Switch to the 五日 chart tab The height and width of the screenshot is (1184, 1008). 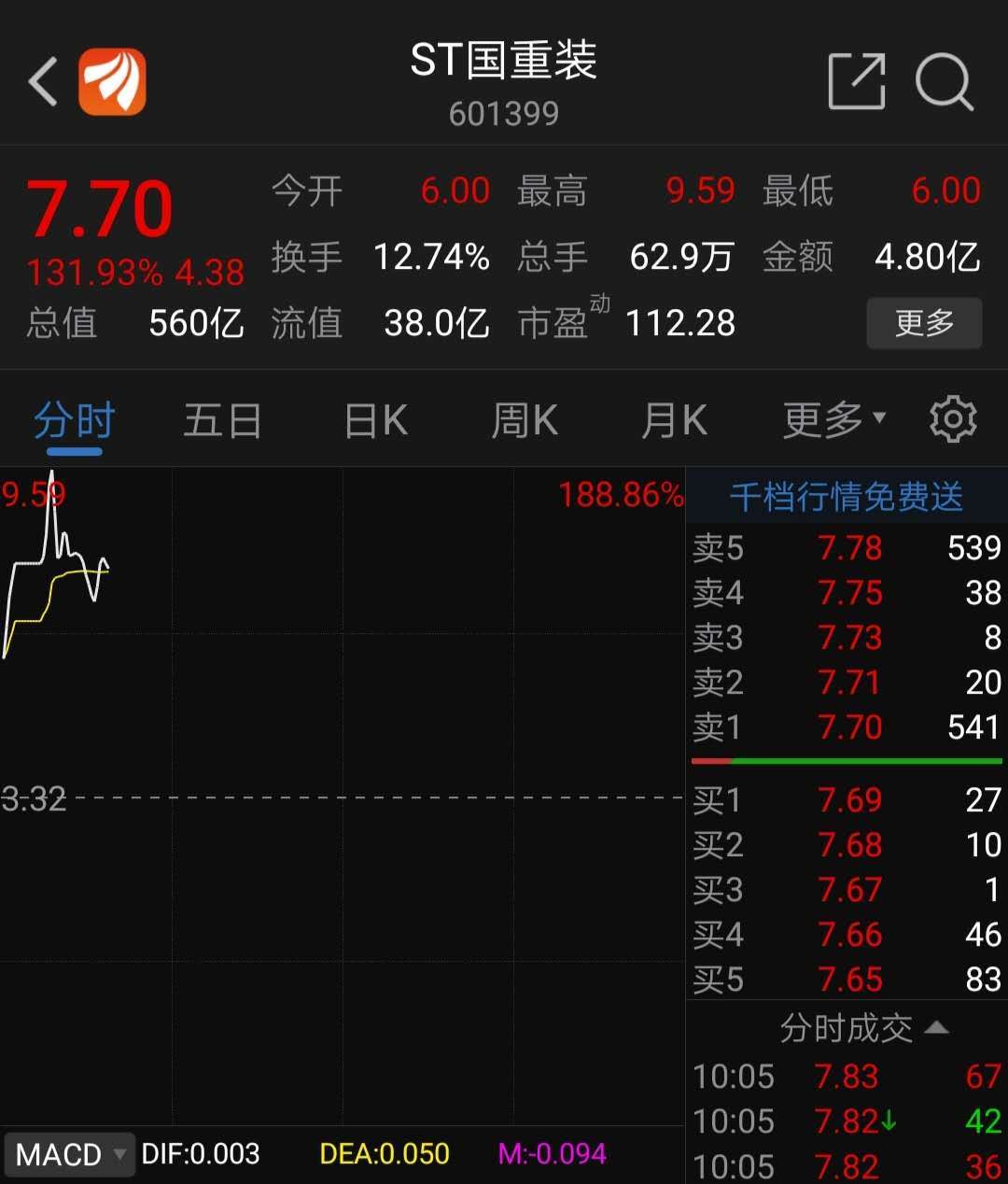(x=222, y=422)
